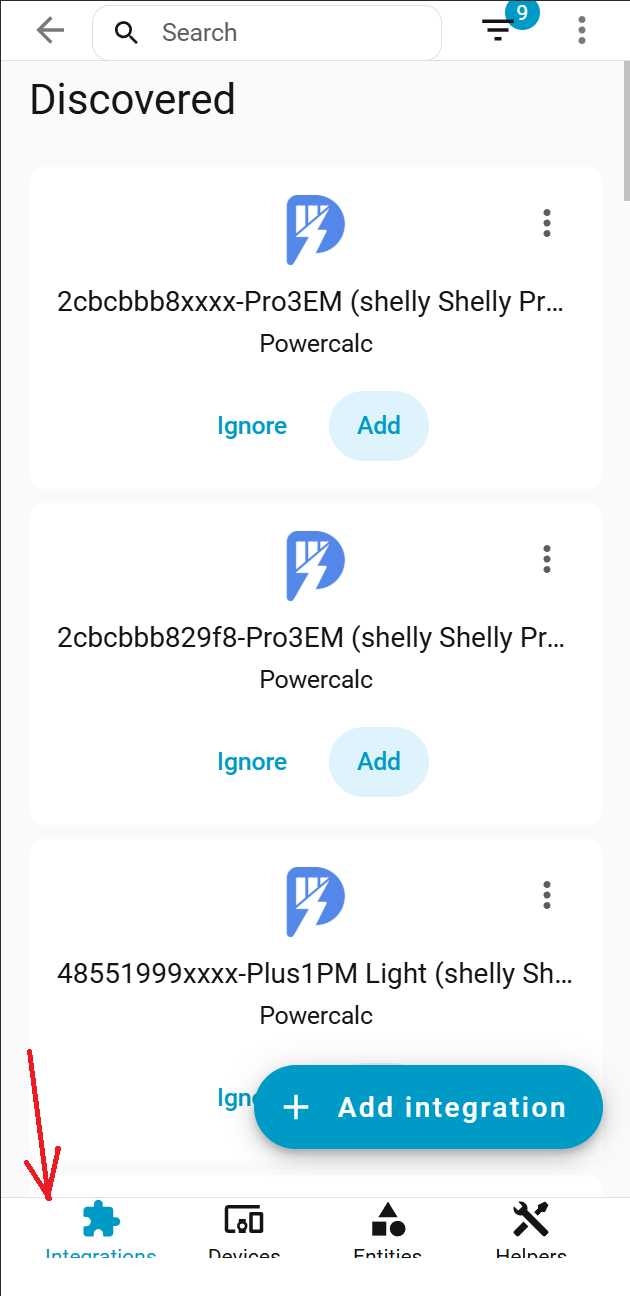
Task: Switch to the Integrations tab
Action: [100, 1230]
